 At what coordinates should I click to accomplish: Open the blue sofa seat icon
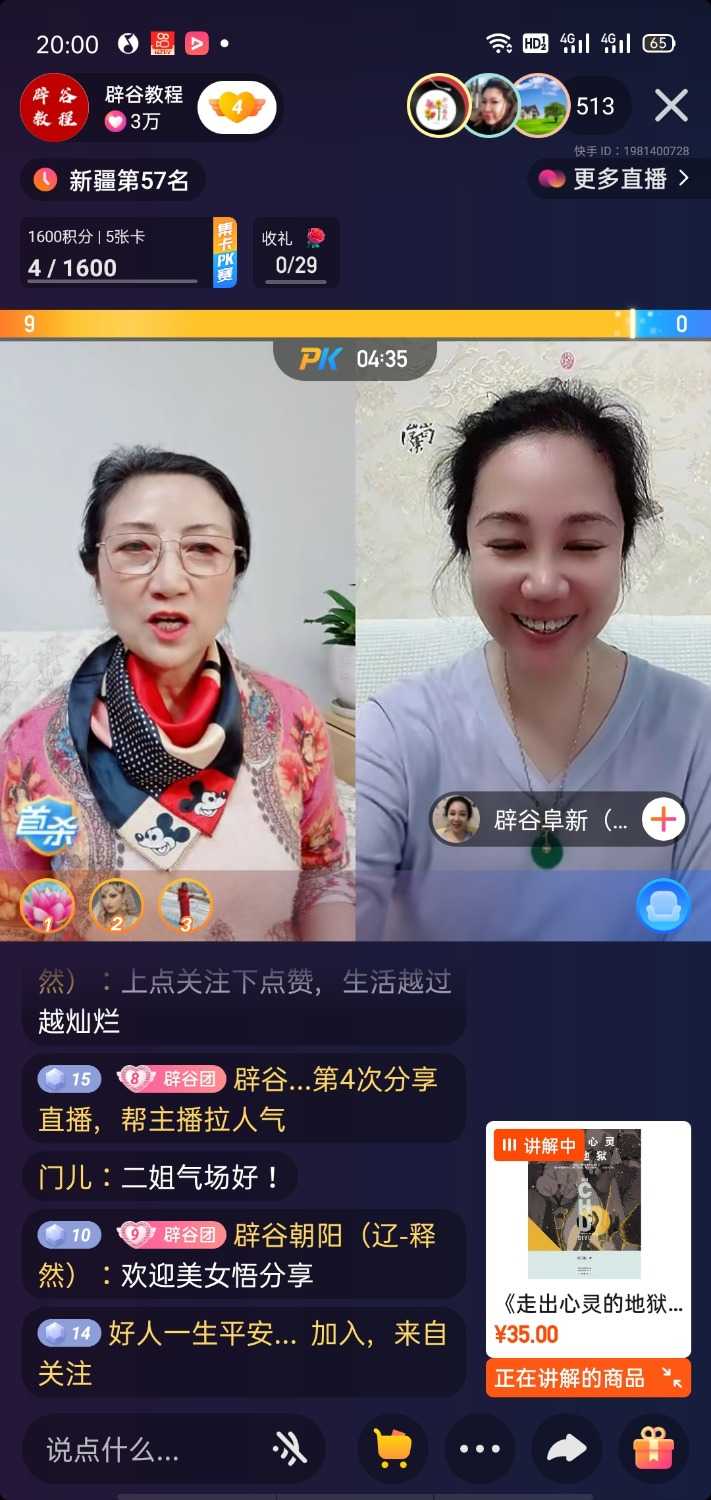pyautogui.click(x=663, y=905)
